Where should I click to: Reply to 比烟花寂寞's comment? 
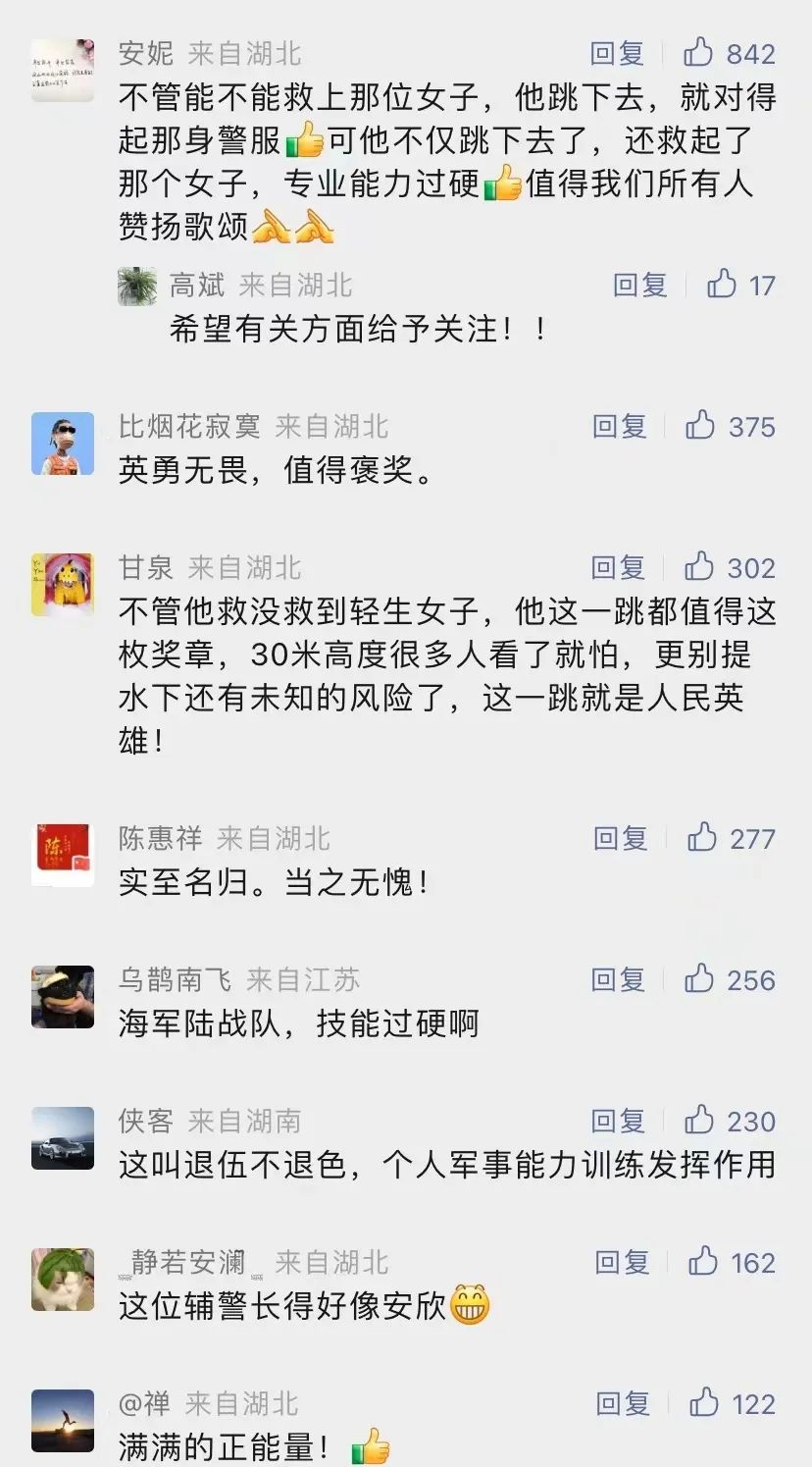[619, 426]
